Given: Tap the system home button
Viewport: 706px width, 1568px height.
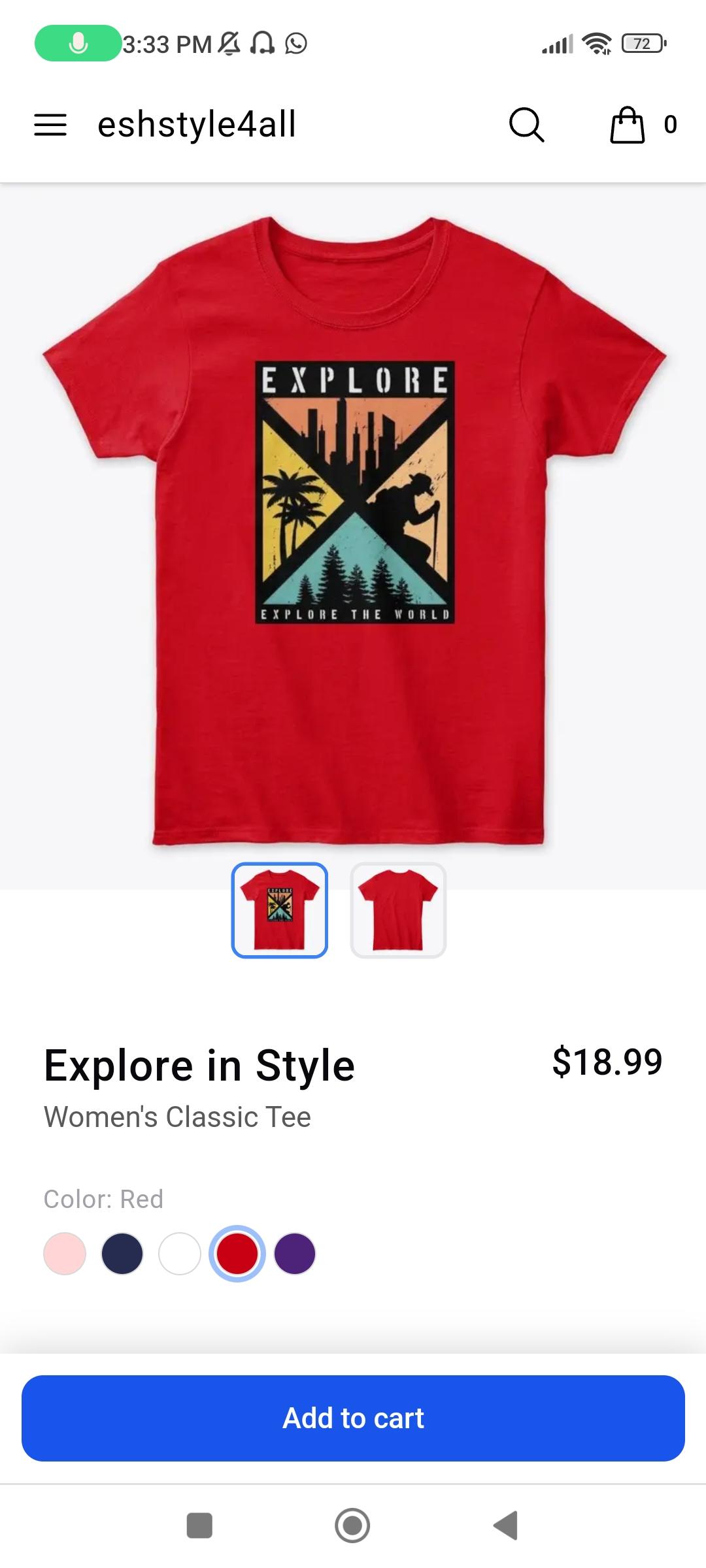Looking at the screenshot, I should [x=352, y=1526].
